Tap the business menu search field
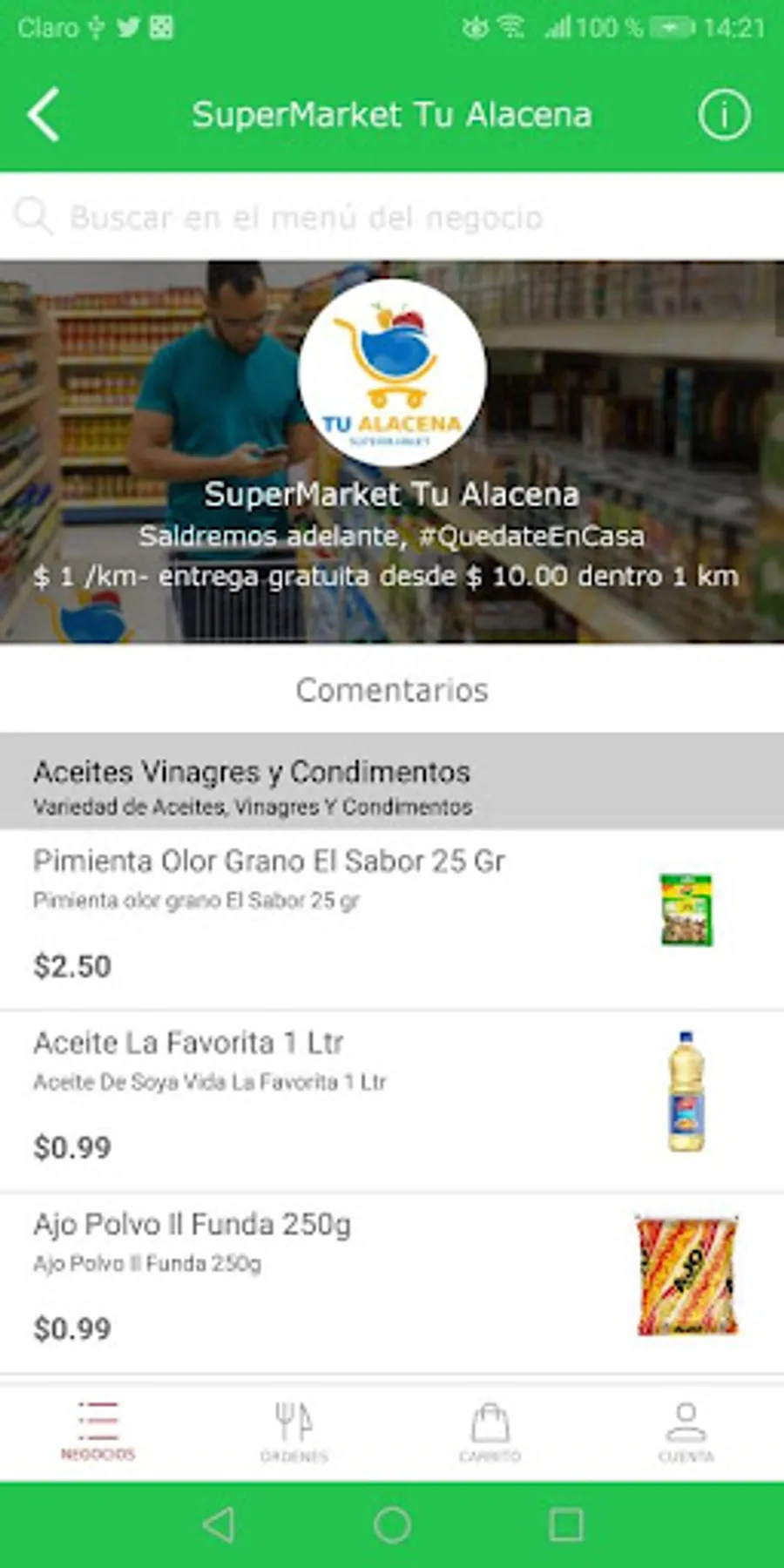Image resolution: width=784 pixels, height=1568 pixels. (392, 217)
